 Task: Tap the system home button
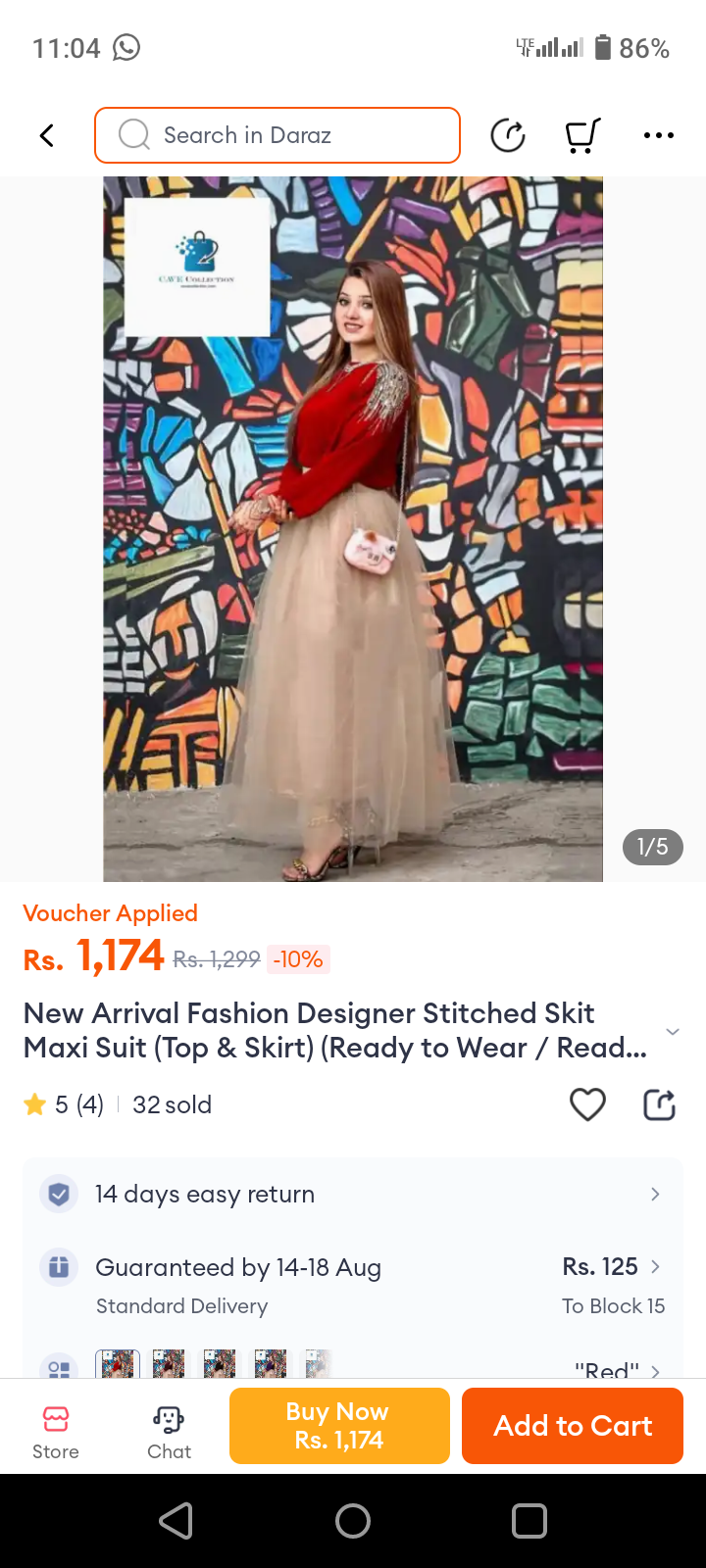click(x=353, y=1521)
